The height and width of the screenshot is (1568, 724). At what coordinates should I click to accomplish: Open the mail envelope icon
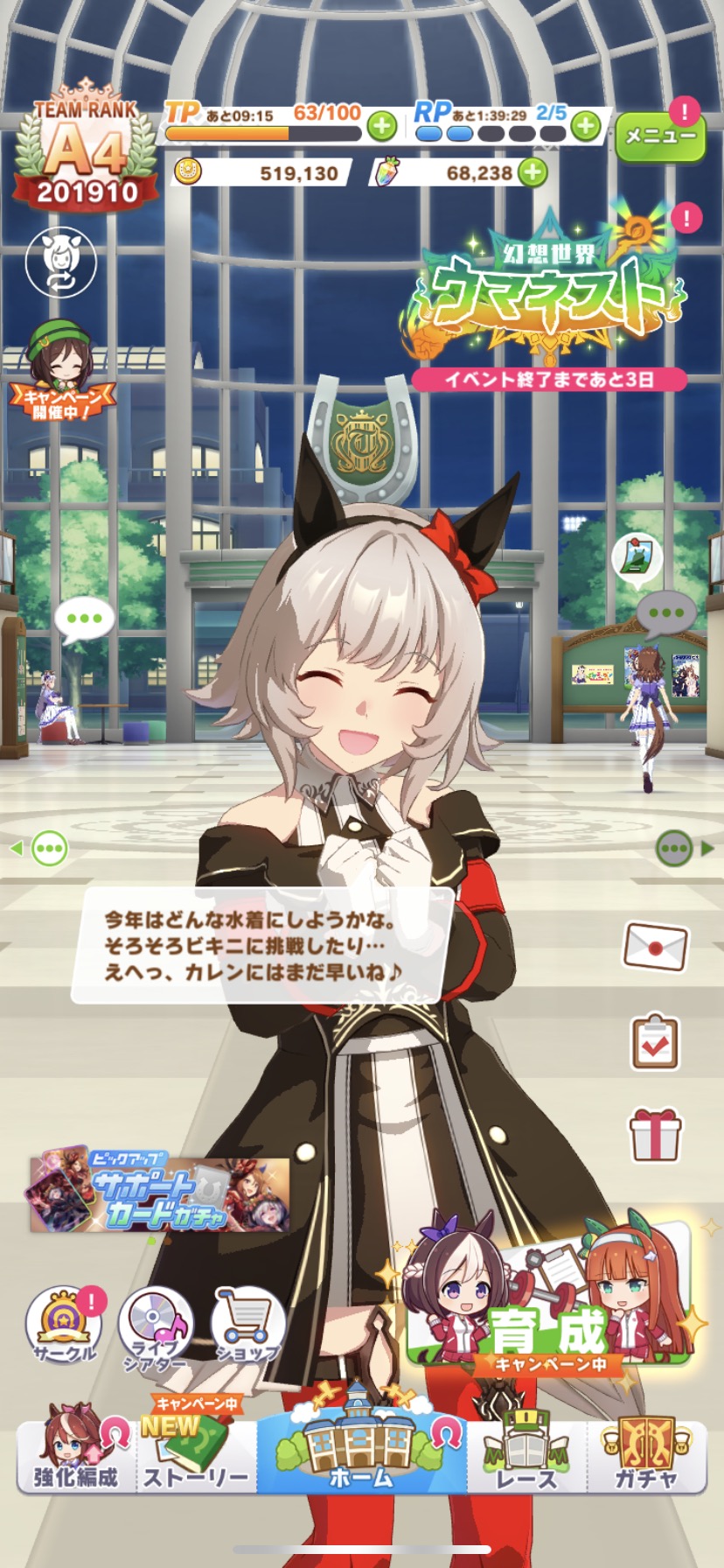click(x=655, y=947)
